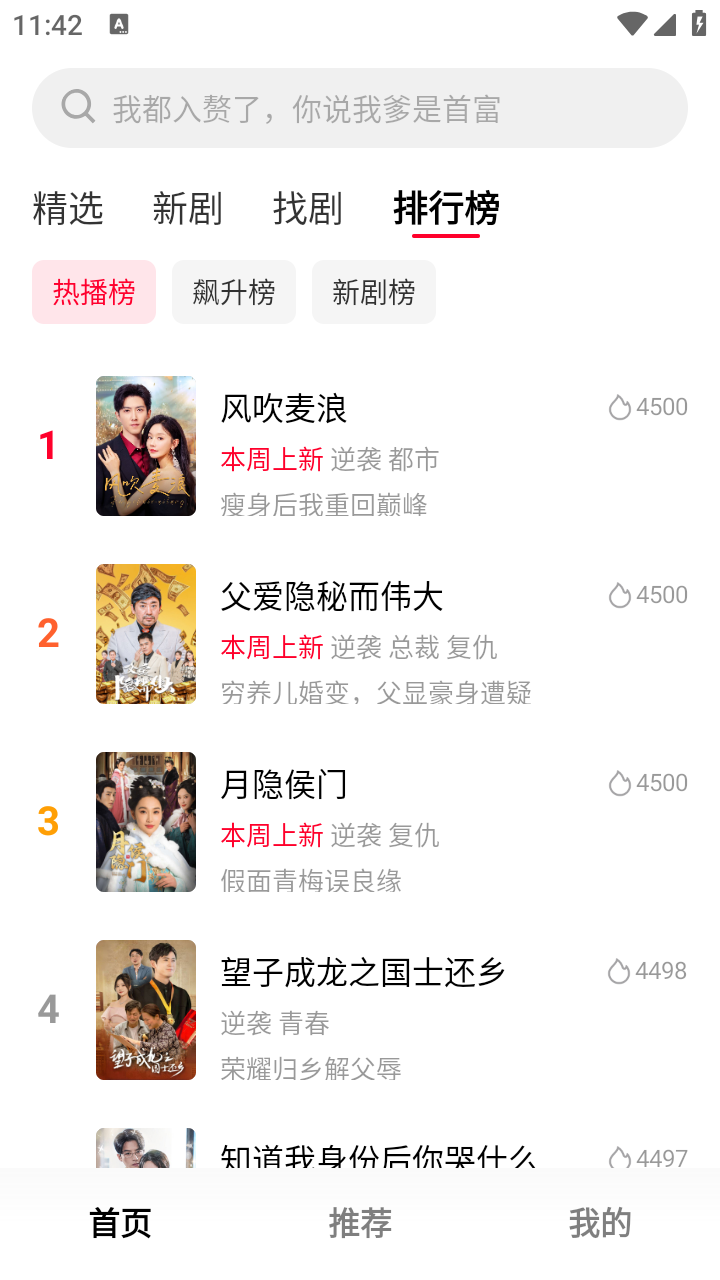Select the 热播榜 filter chip
This screenshot has width=720, height=1280.
(94, 292)
